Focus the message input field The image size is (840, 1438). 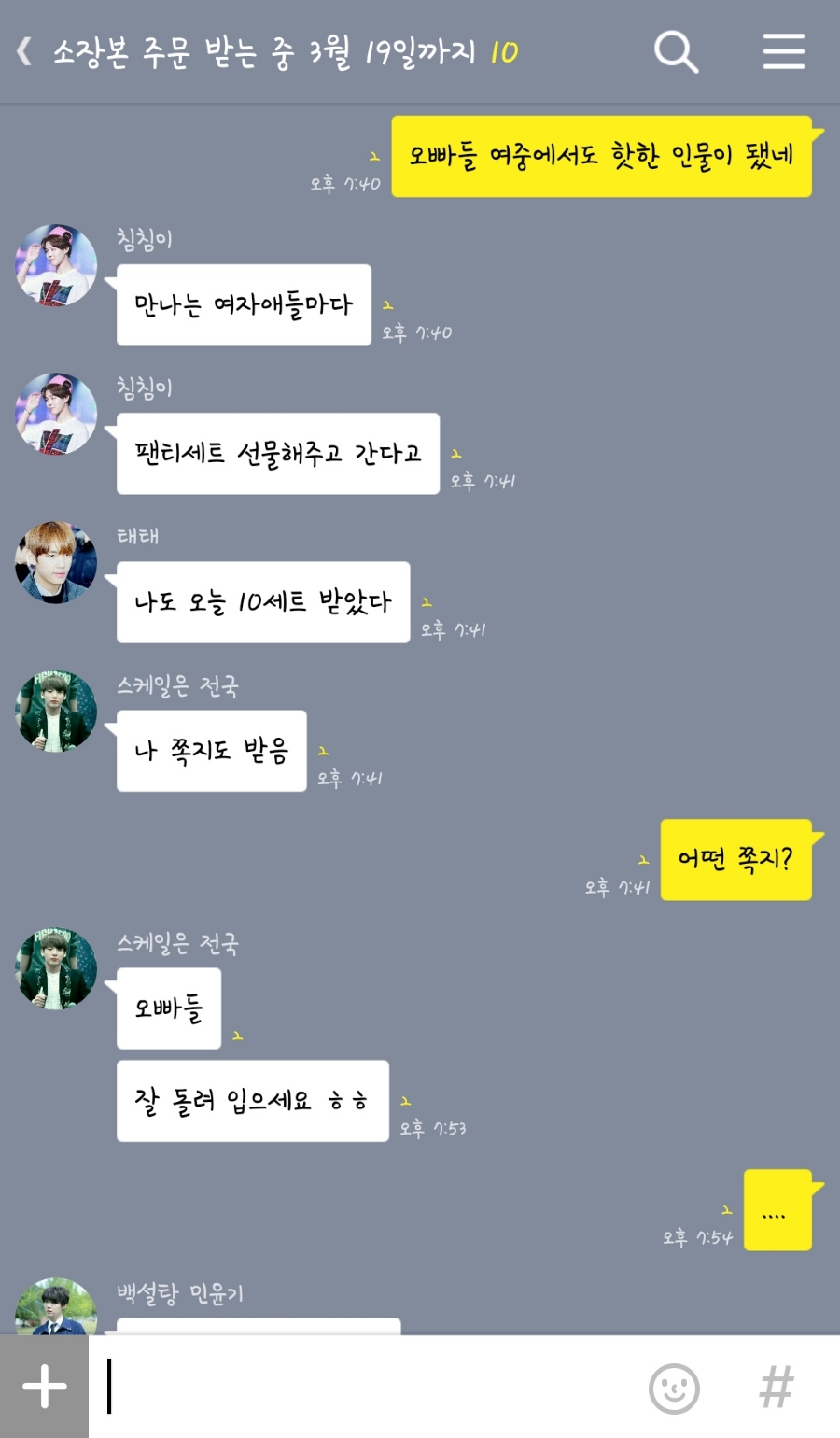[x=364, y=1387]
